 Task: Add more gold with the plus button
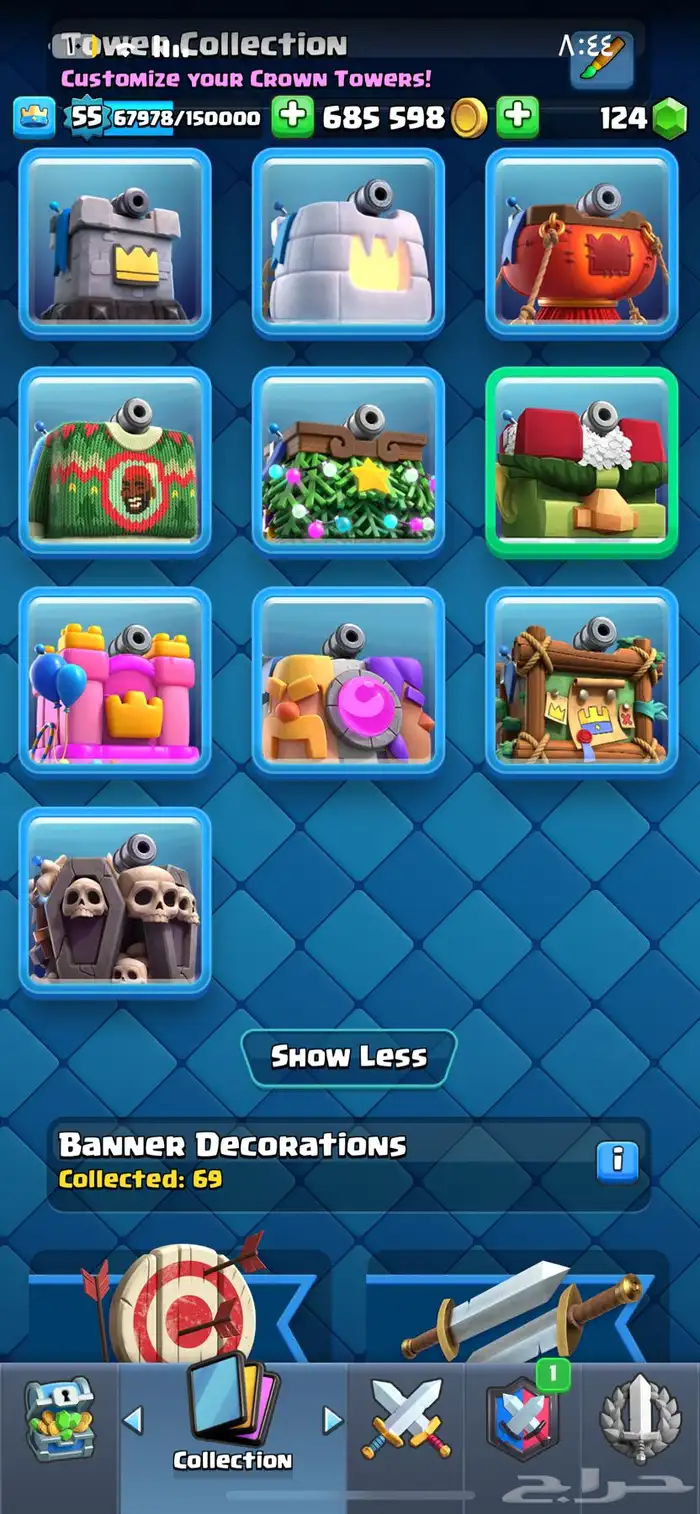516,117
